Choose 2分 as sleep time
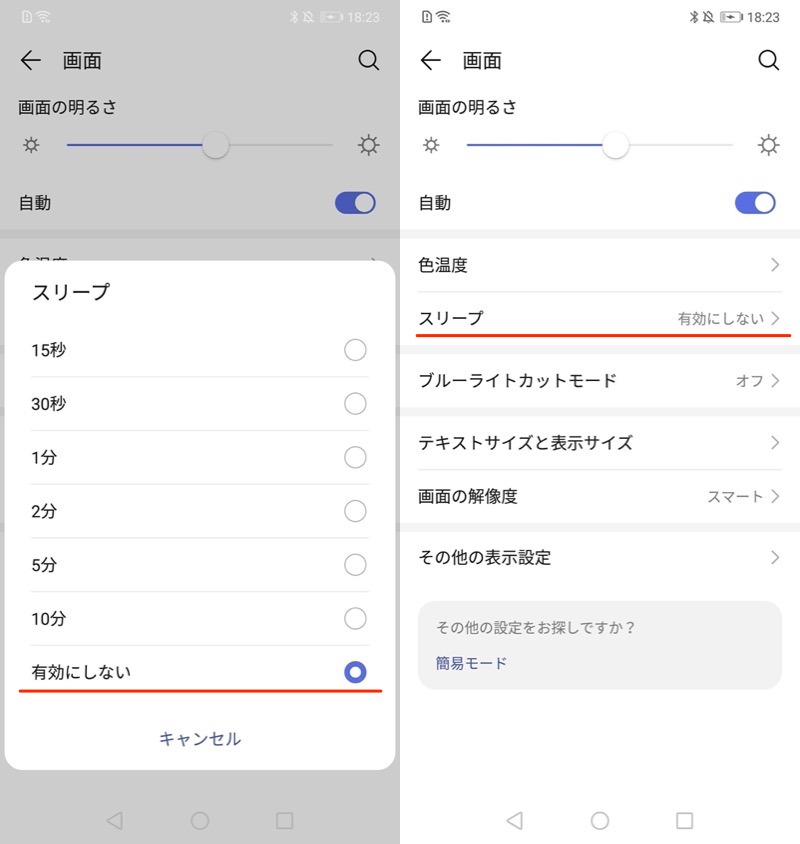 [x=355, y=512]
